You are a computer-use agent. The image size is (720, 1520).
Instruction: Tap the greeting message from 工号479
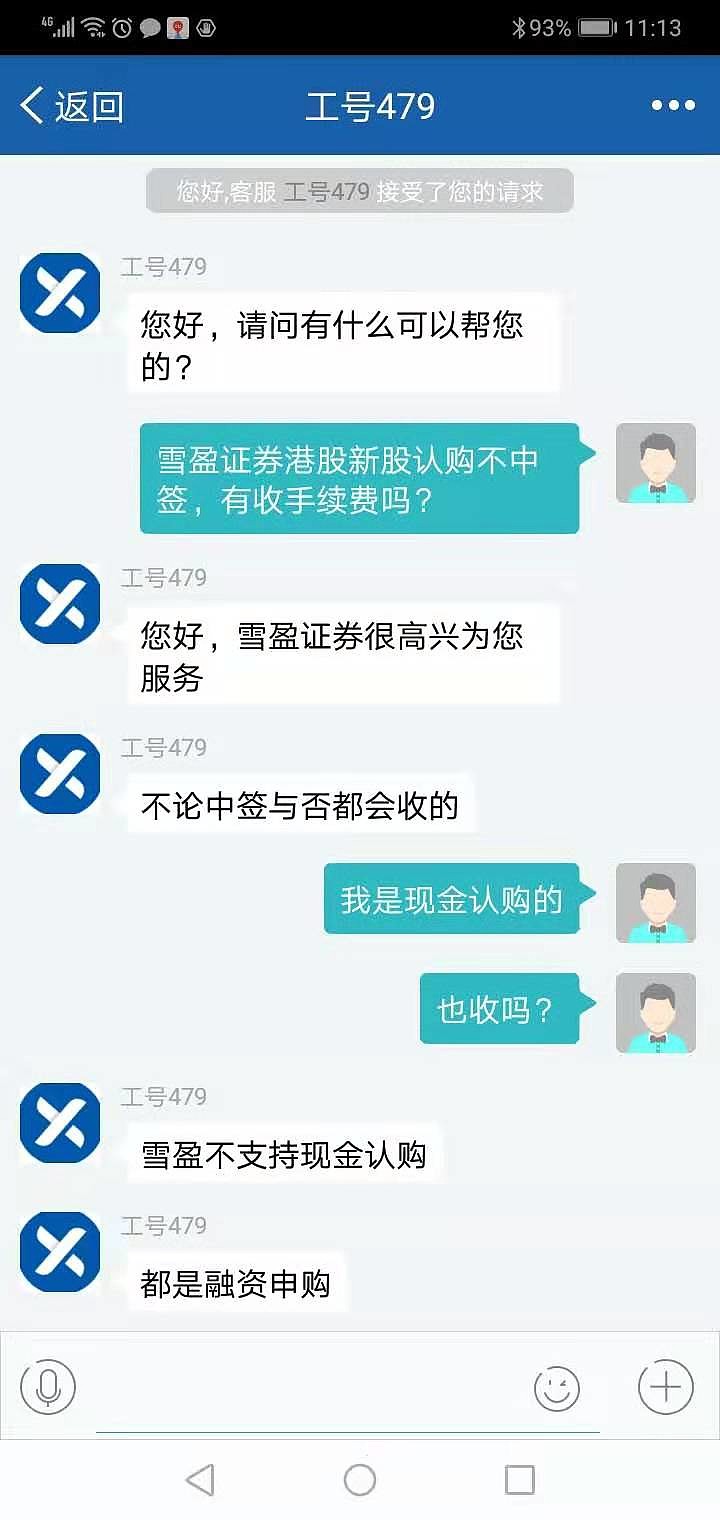point(345,344)
